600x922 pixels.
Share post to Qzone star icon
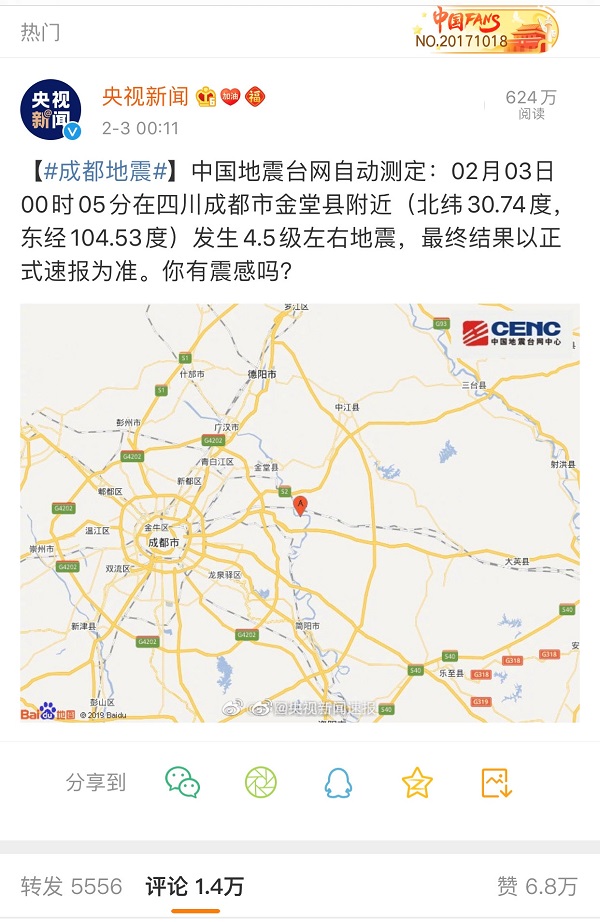click(416, 781)
